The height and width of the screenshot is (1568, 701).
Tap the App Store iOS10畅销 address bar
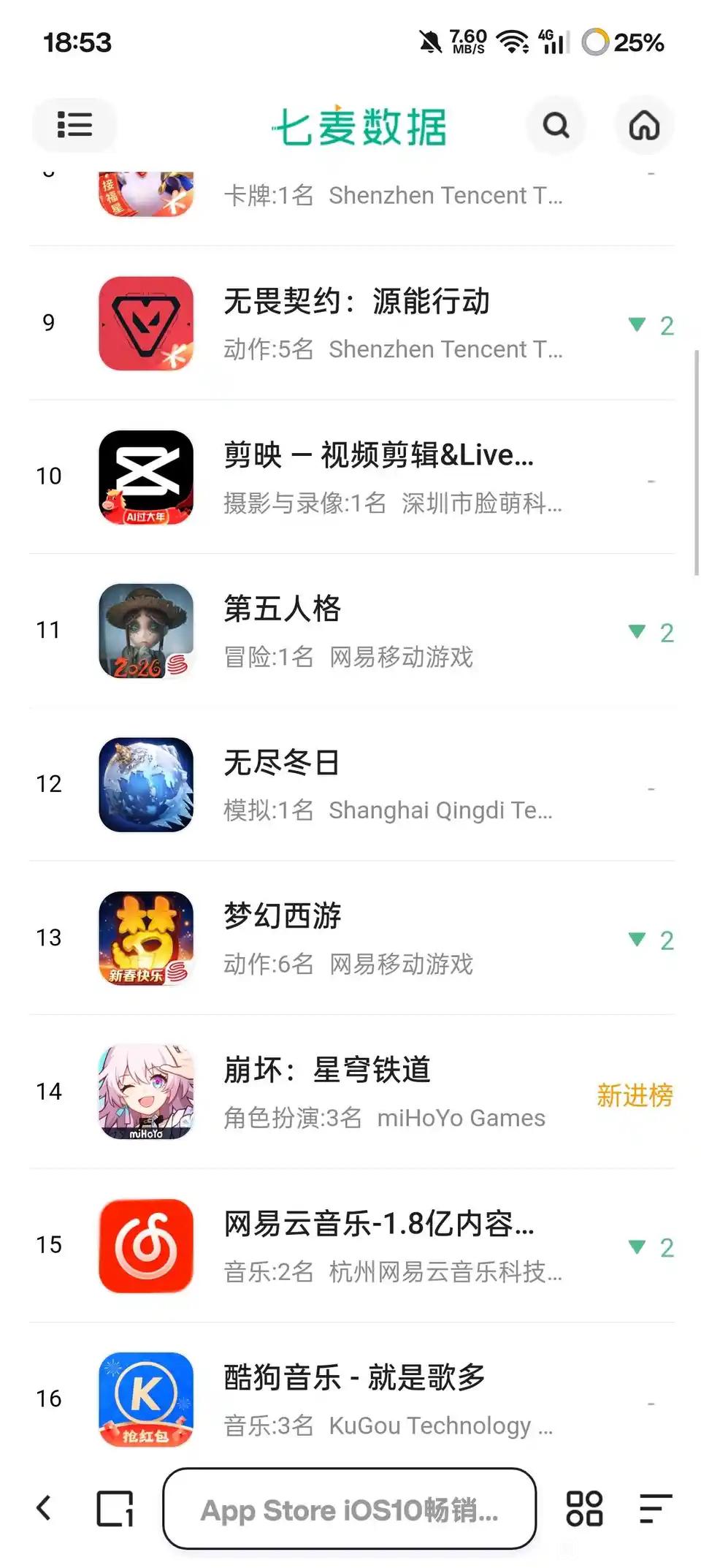coord(349,1509)
